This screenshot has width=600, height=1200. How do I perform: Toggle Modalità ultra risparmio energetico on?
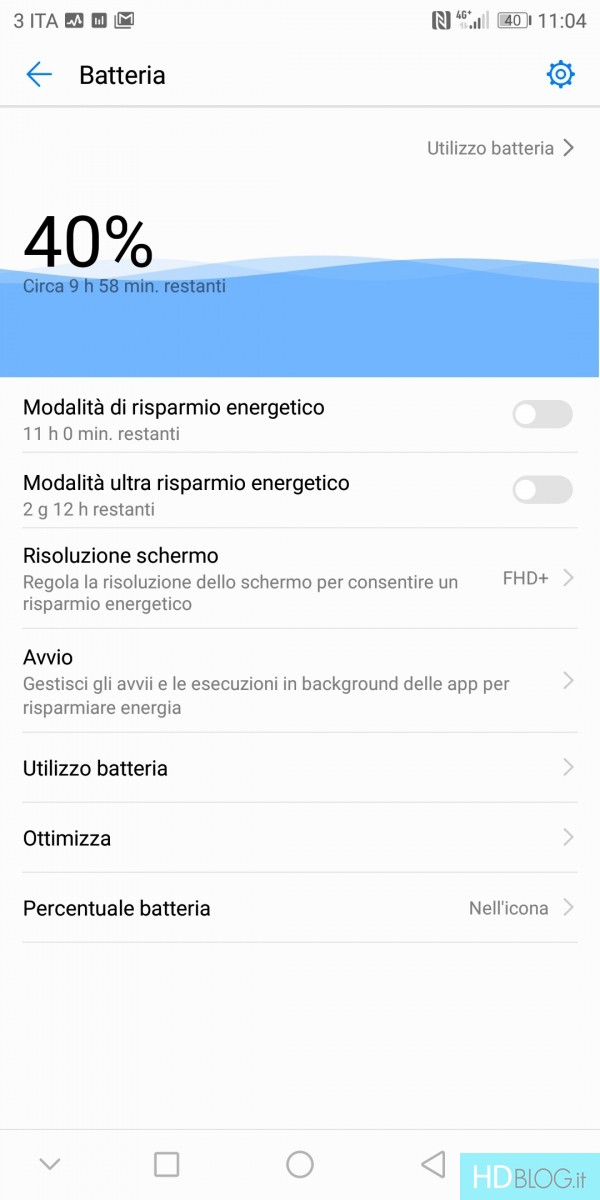[542, 490]
